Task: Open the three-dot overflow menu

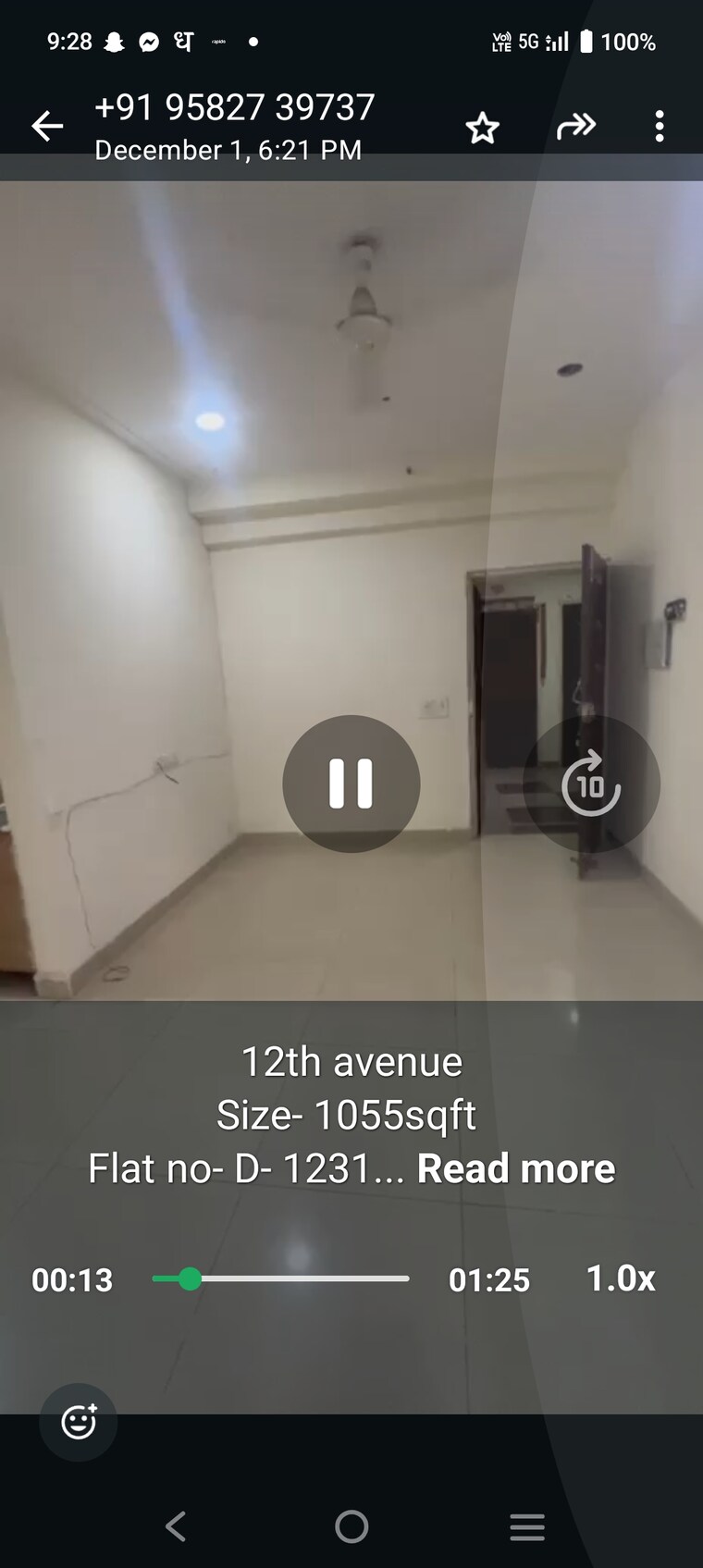Action: pyautogui.click(x=659, y=126)
